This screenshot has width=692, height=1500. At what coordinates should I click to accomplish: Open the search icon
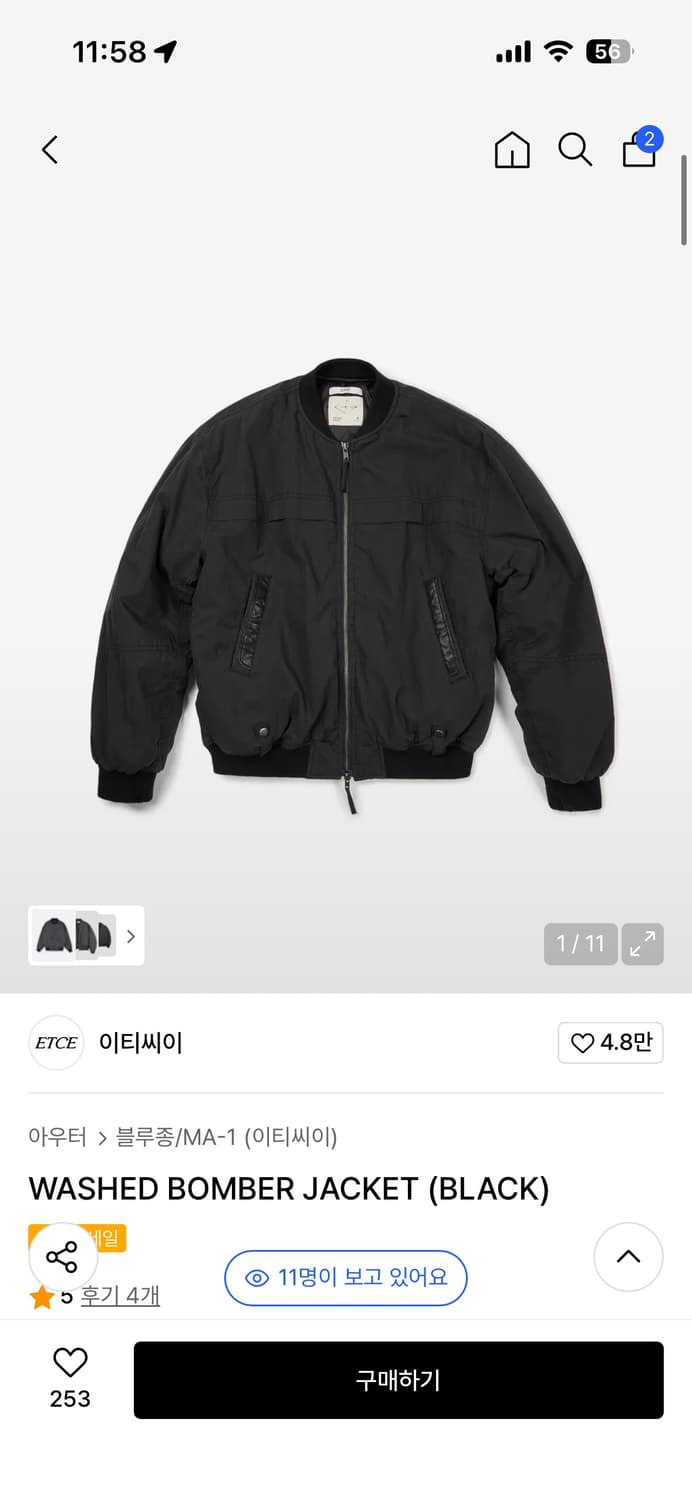click(x=575, y=150)
